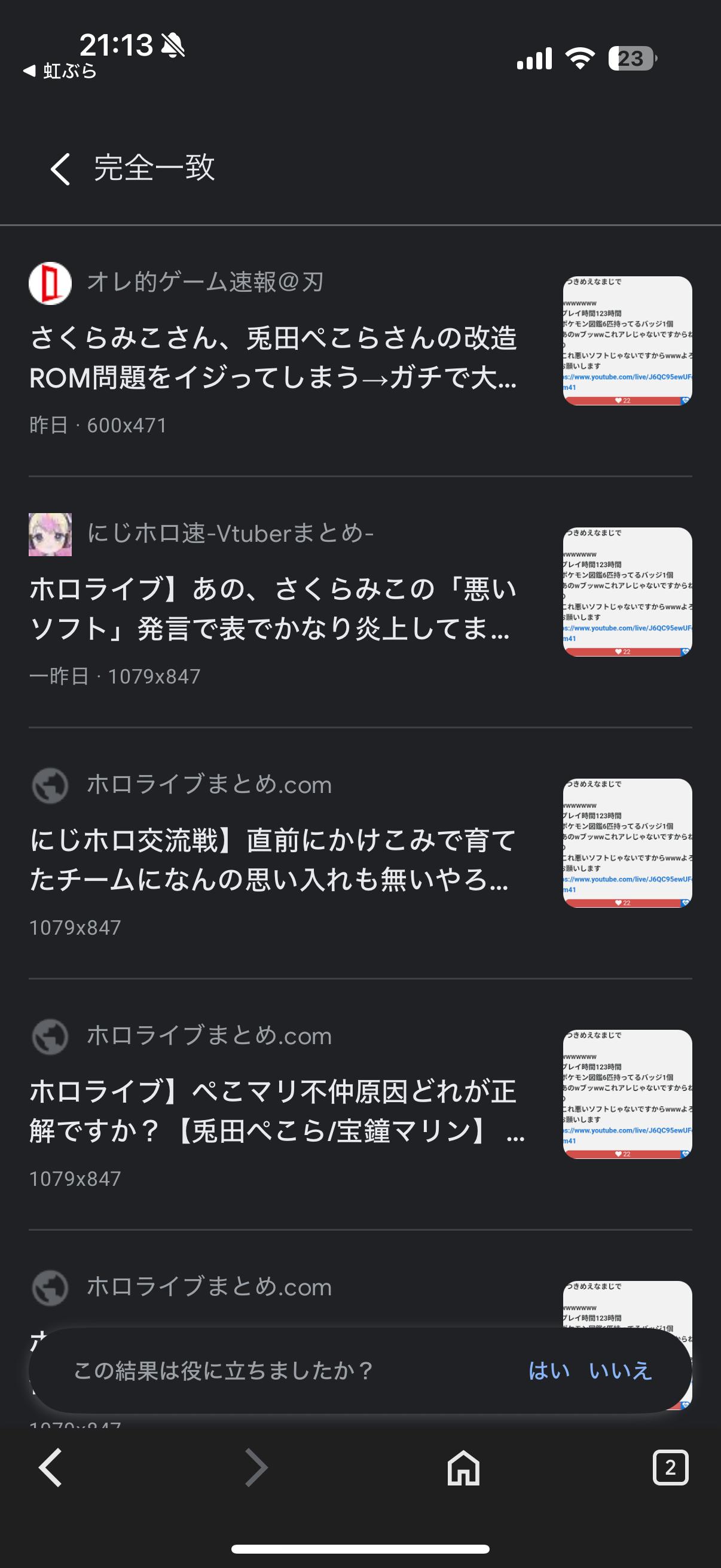Answer いいえ to the feedback prompt
This screenshot has width=721, height=1568.
[x=620, y=1371]
